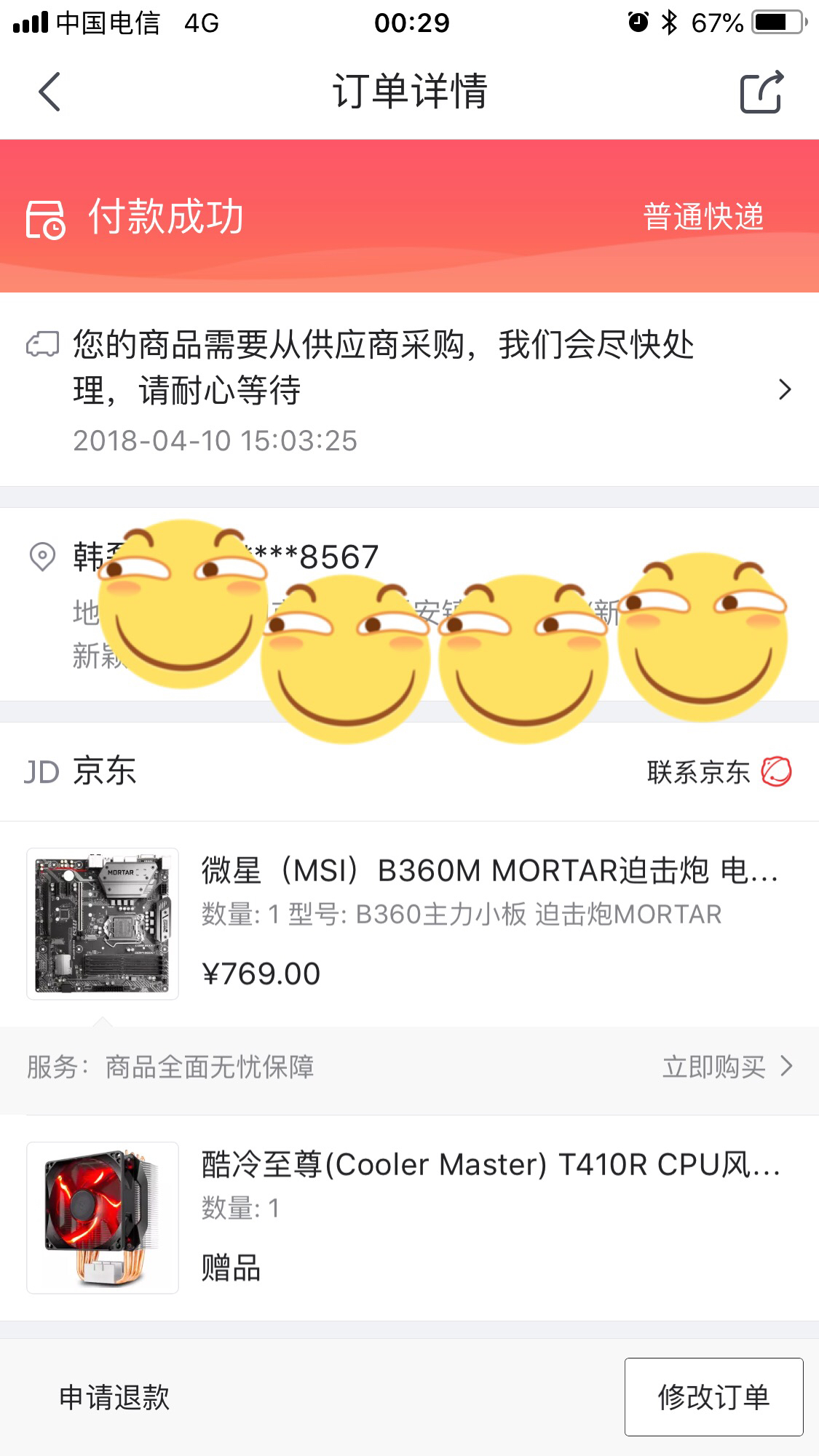Go back from the order details page
The width and height of the screenshot is (819, 1456).
point(50,92)
